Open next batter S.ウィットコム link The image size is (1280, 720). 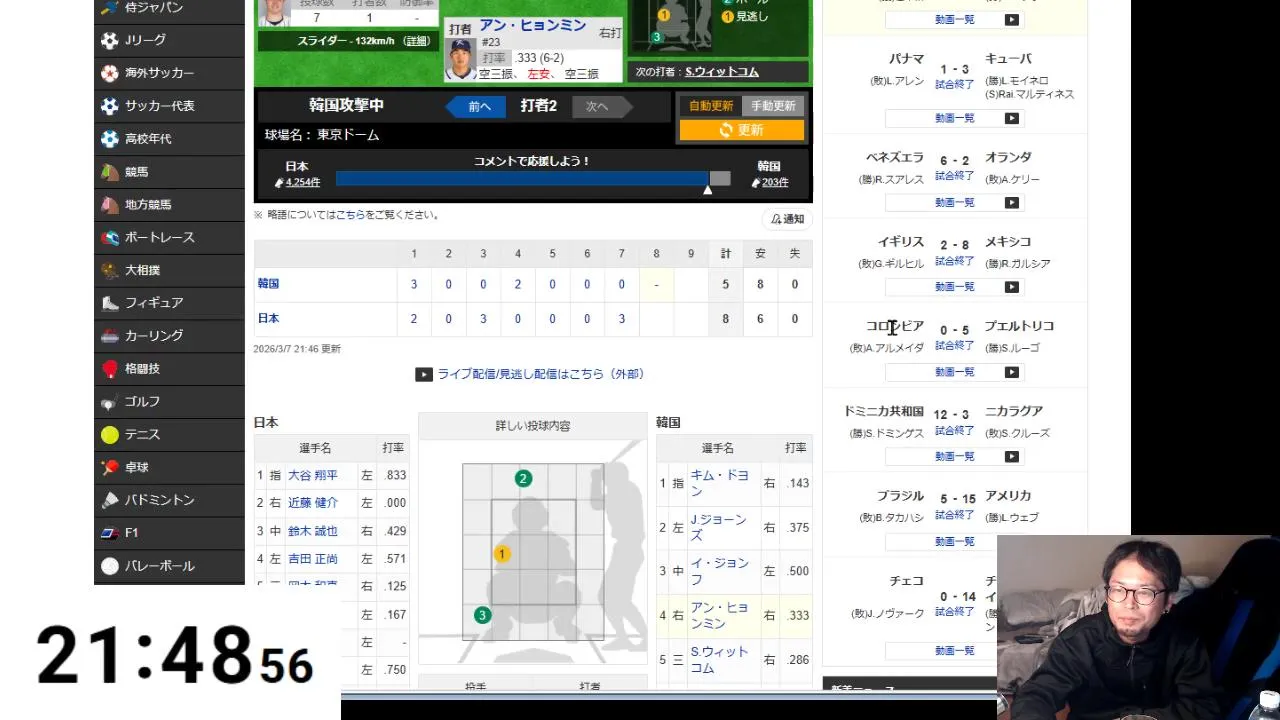point(721,72)
